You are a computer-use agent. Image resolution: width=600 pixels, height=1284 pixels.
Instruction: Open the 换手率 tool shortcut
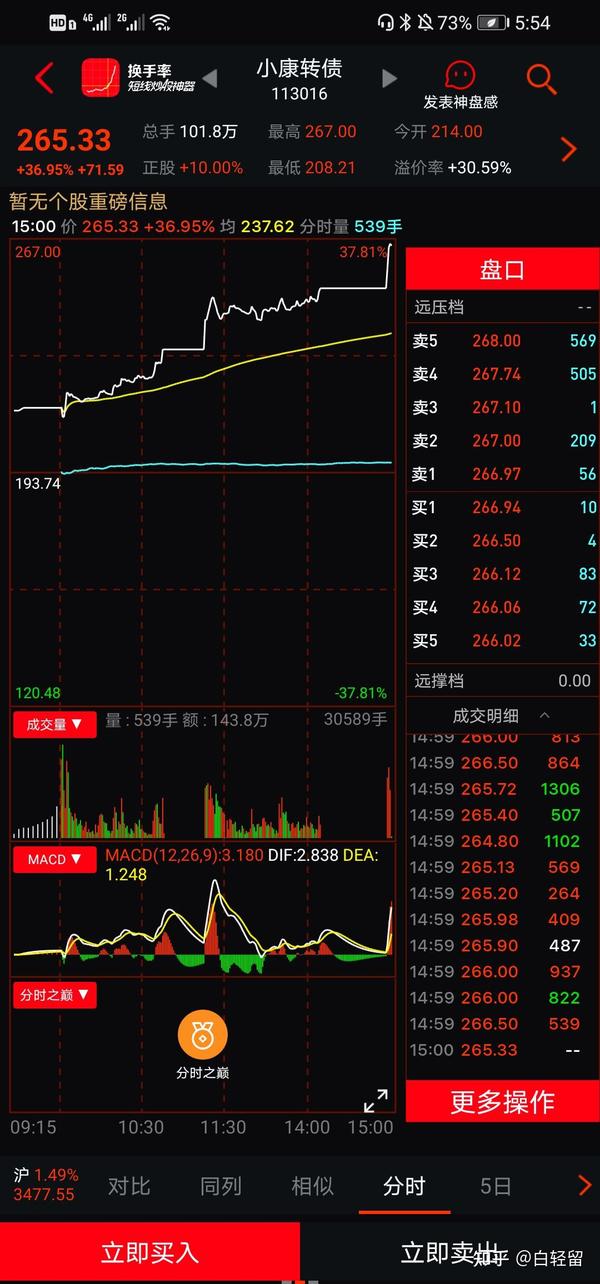(138, 78)
